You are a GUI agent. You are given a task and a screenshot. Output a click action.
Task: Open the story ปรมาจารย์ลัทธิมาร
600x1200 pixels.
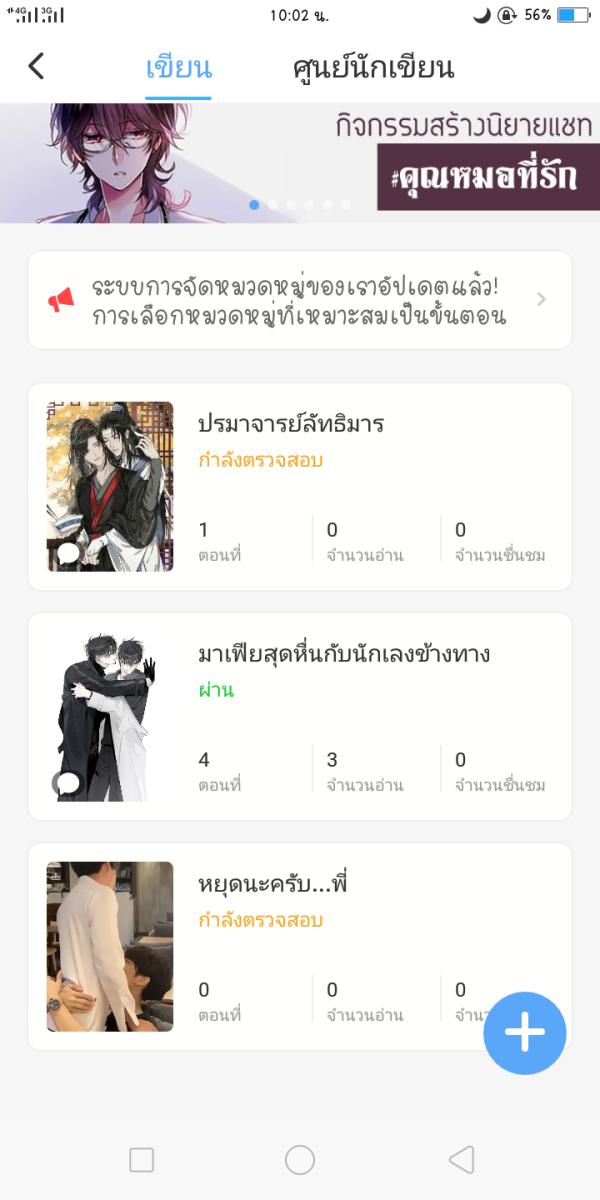(291, 425)
